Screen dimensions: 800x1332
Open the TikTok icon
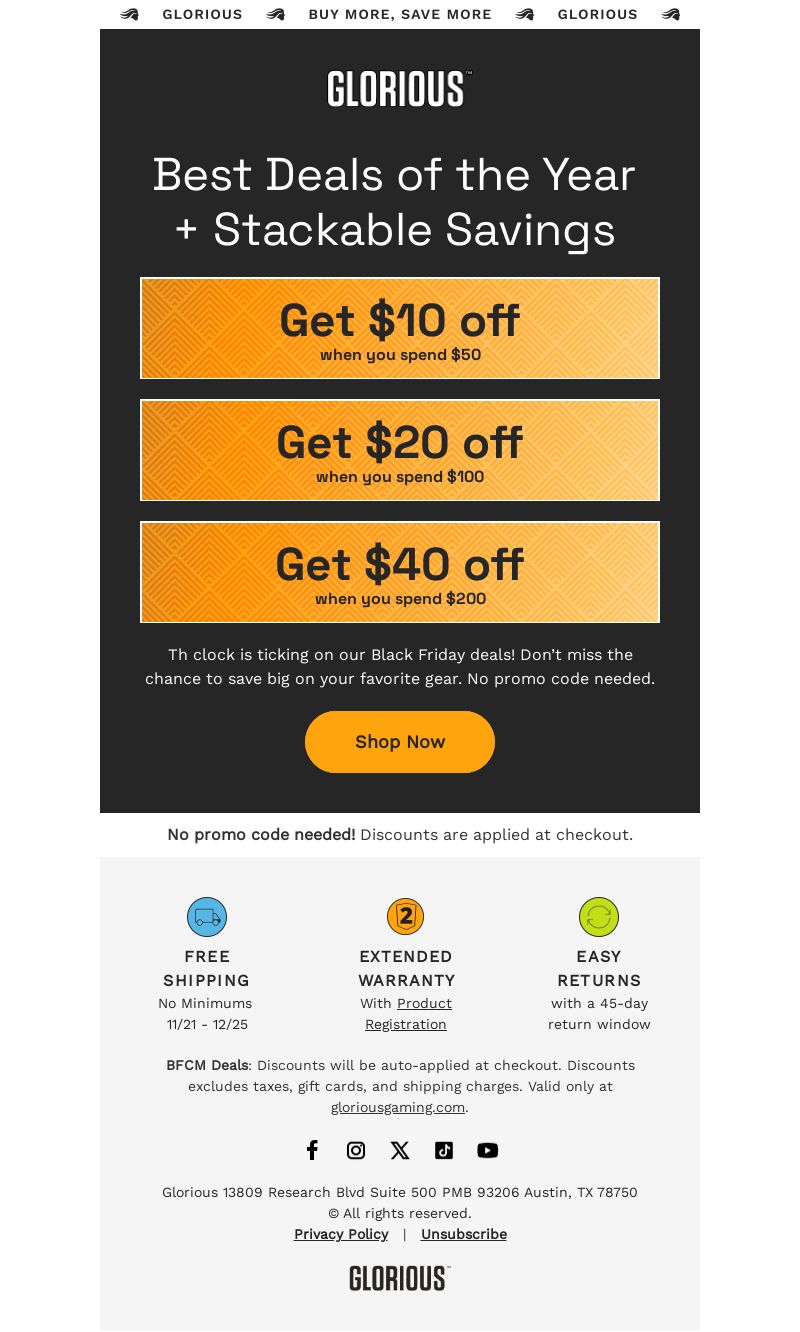[444, 1150]
